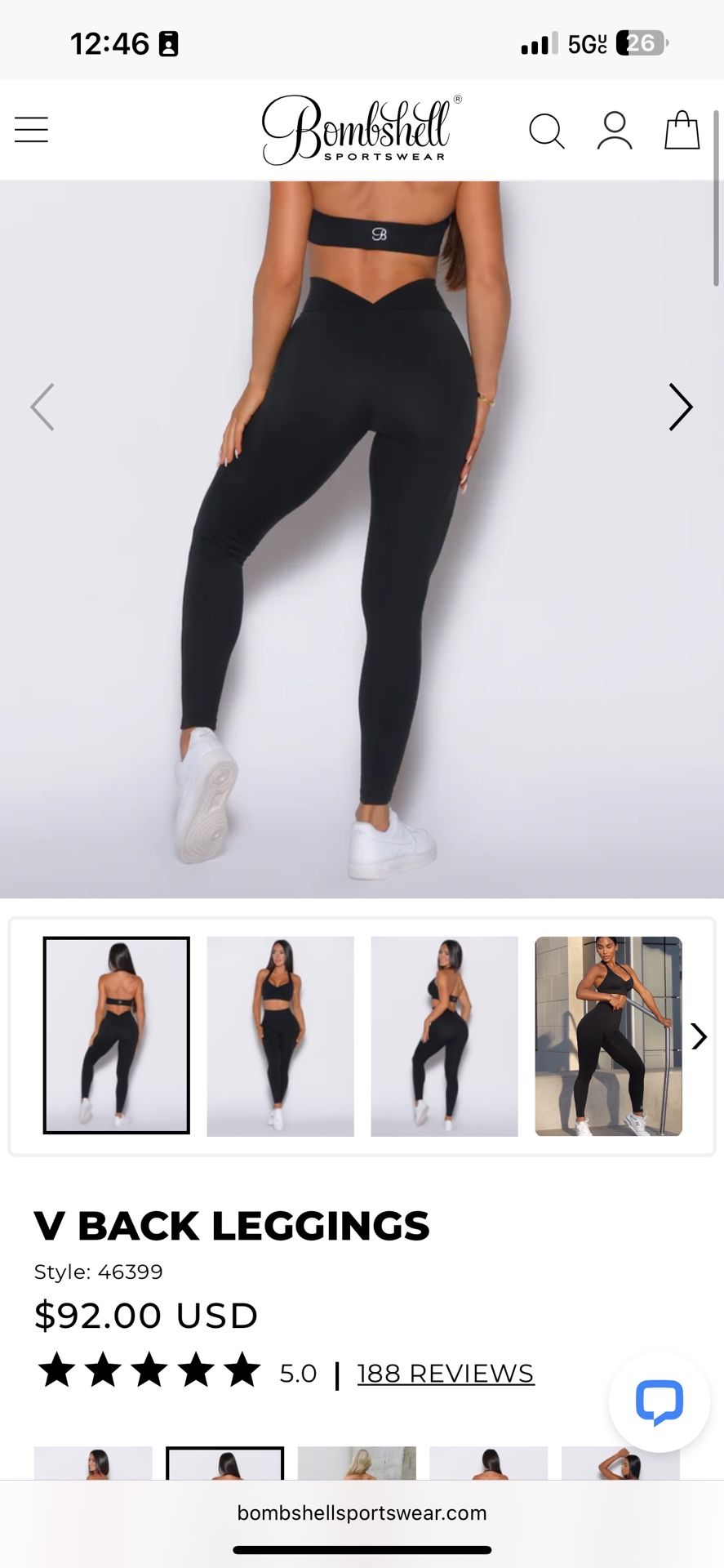Open the 188 Reviews link
This screenshot has height=1568, width=724.
click(445, 1374)
